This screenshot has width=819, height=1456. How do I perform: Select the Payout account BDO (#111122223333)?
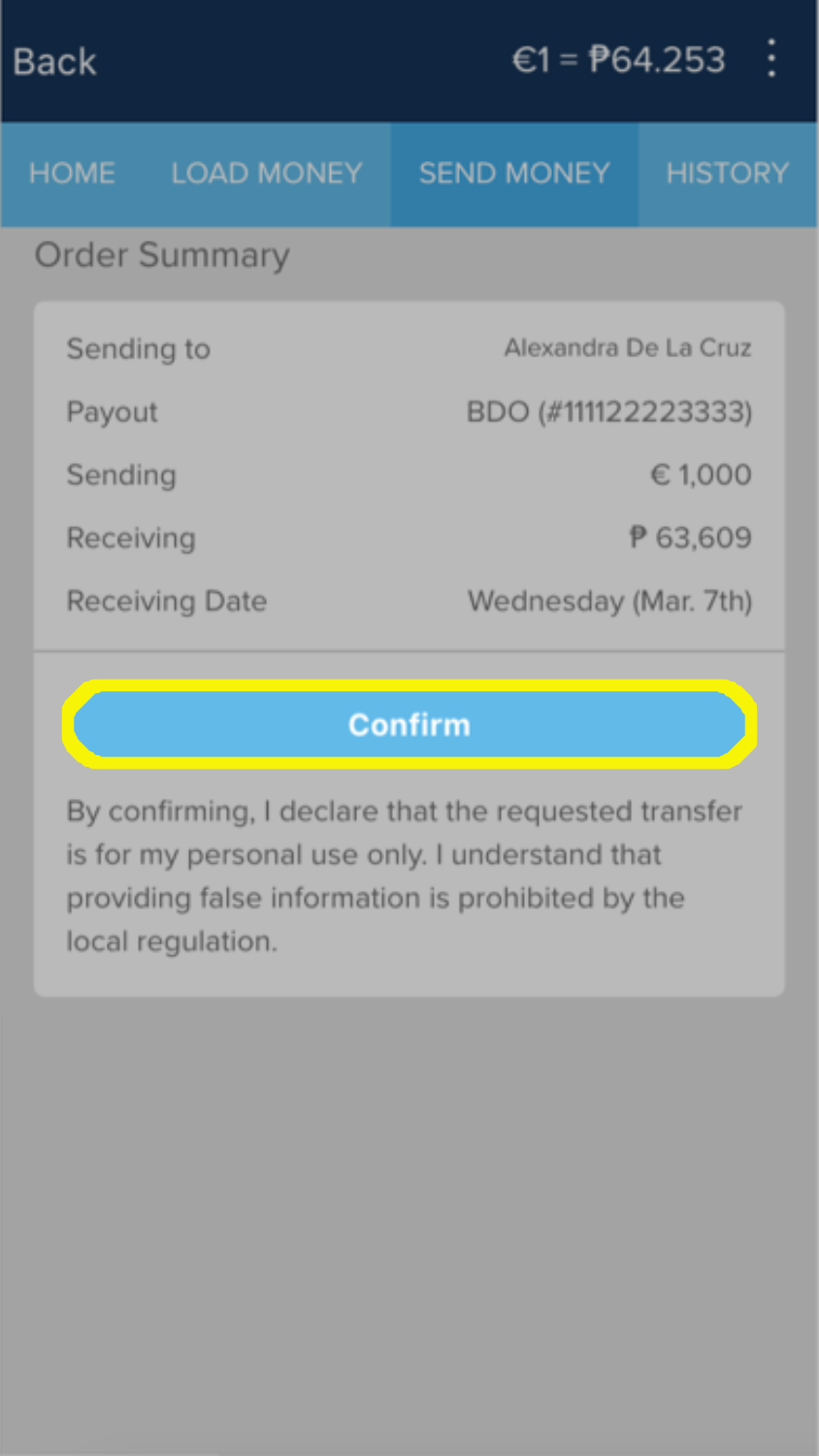click(x=609, y=412)
